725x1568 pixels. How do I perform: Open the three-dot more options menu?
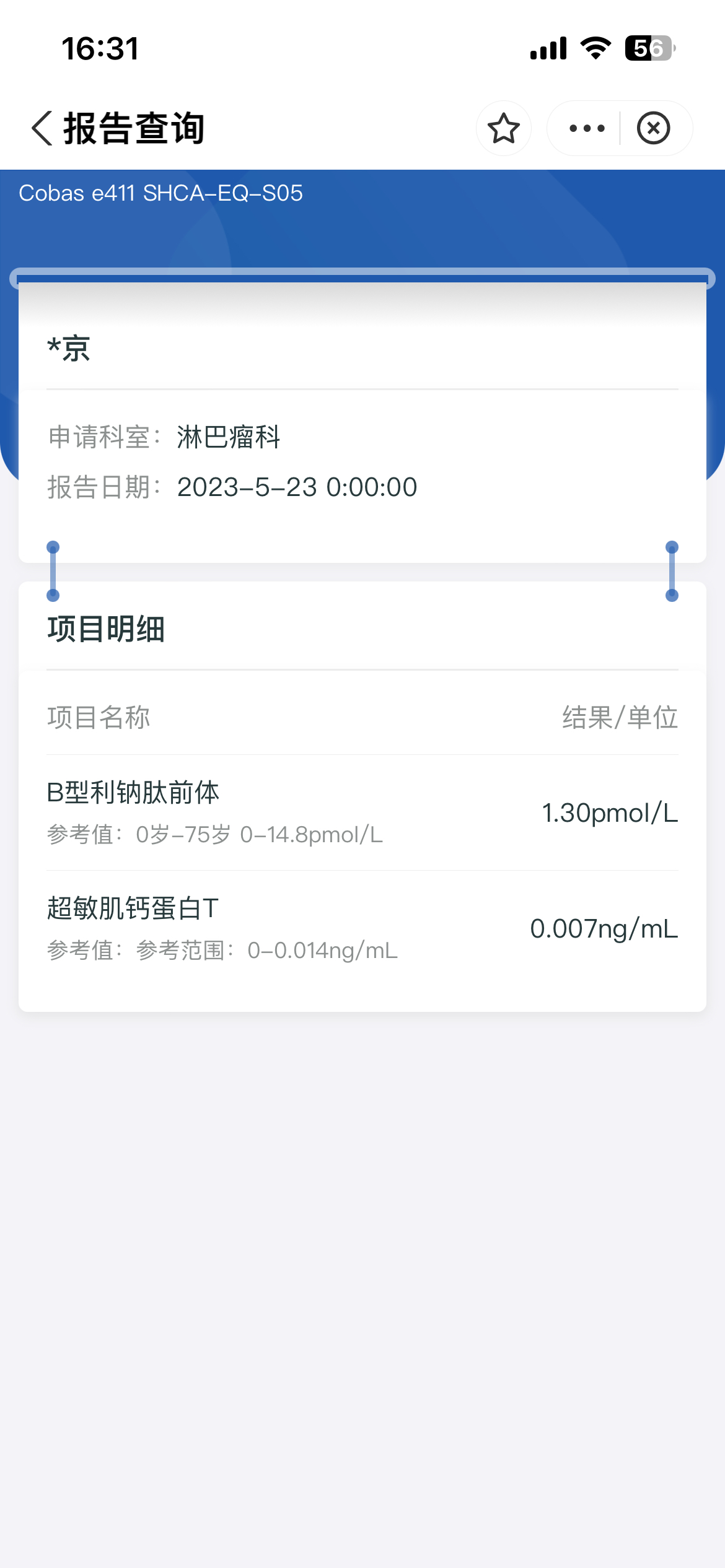tap(586, 129)
